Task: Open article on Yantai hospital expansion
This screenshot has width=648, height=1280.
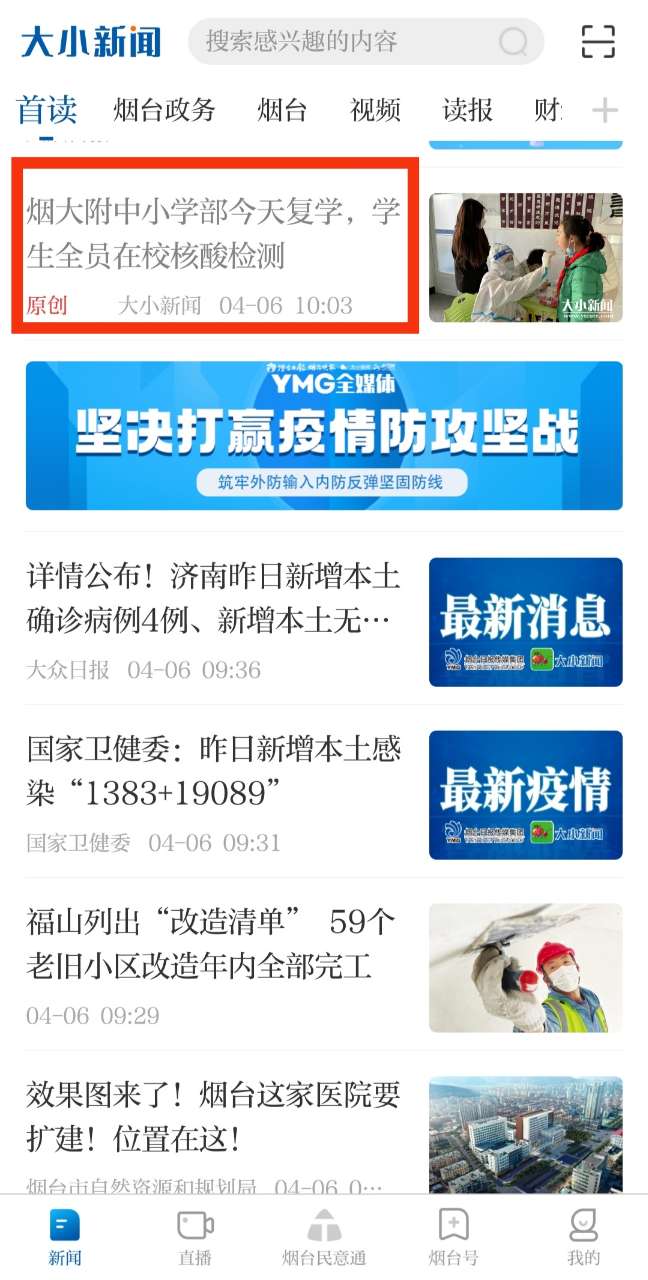Action: click(324, 1135)
